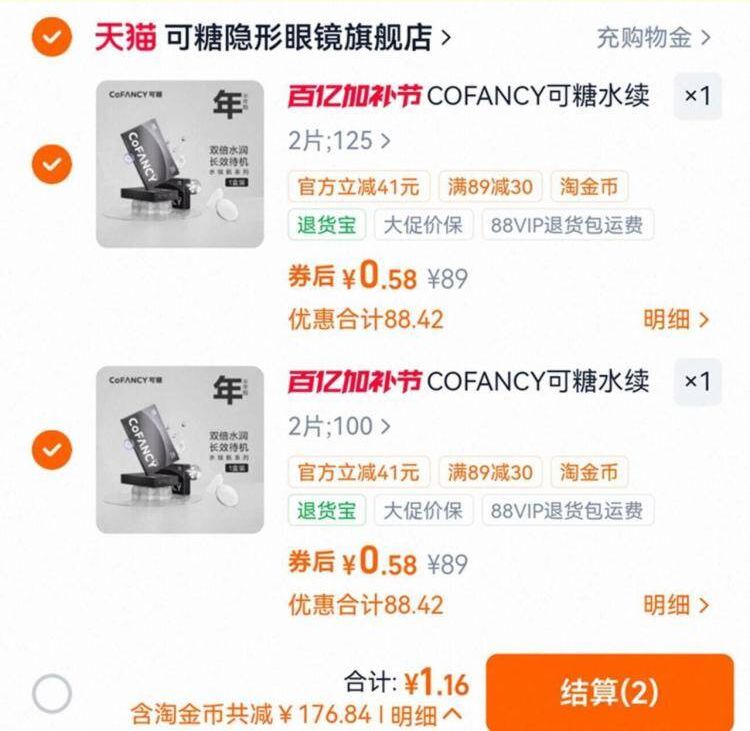
Task: Open the 2片;100 product image
Action: pyautogui.click(x=180, y=449)
